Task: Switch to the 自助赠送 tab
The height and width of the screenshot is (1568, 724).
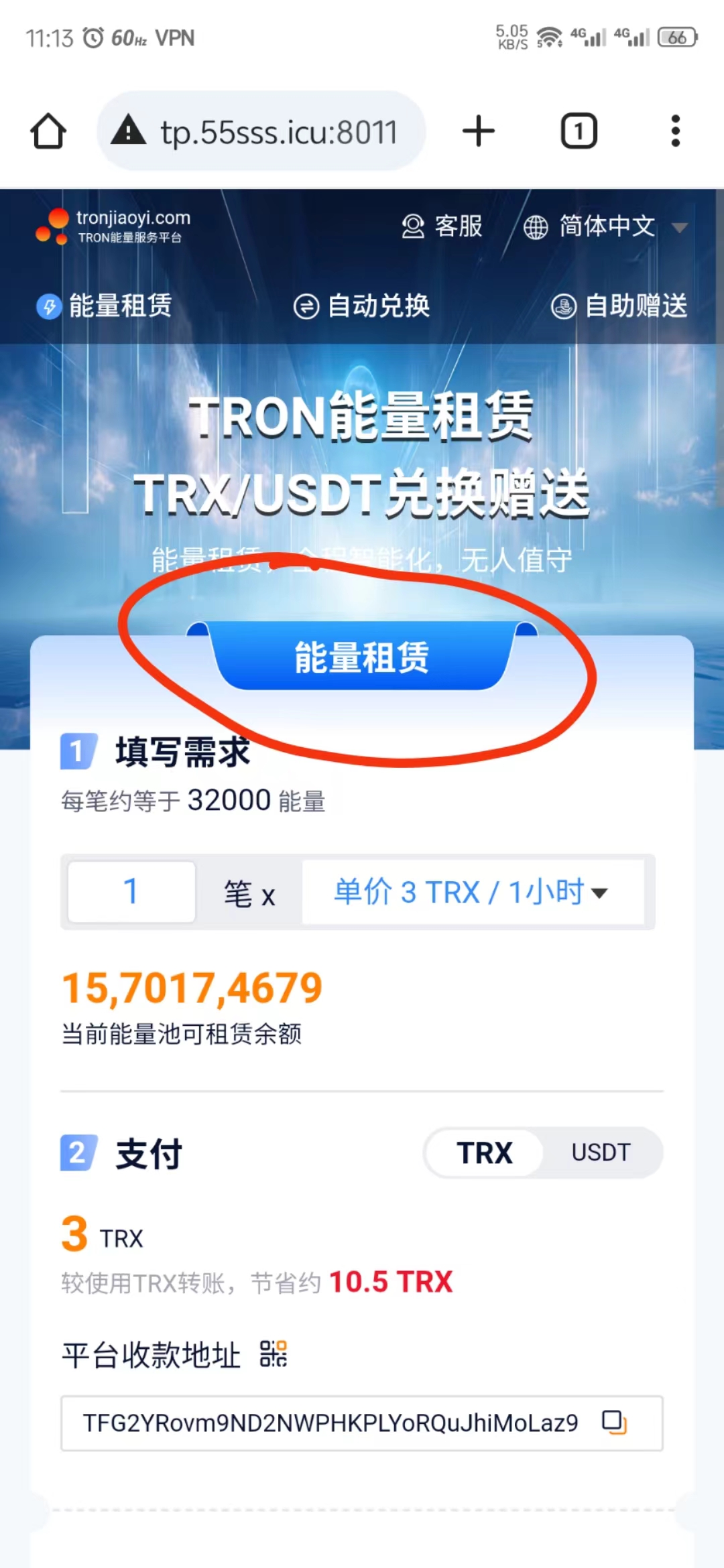Action: (619, 306)
